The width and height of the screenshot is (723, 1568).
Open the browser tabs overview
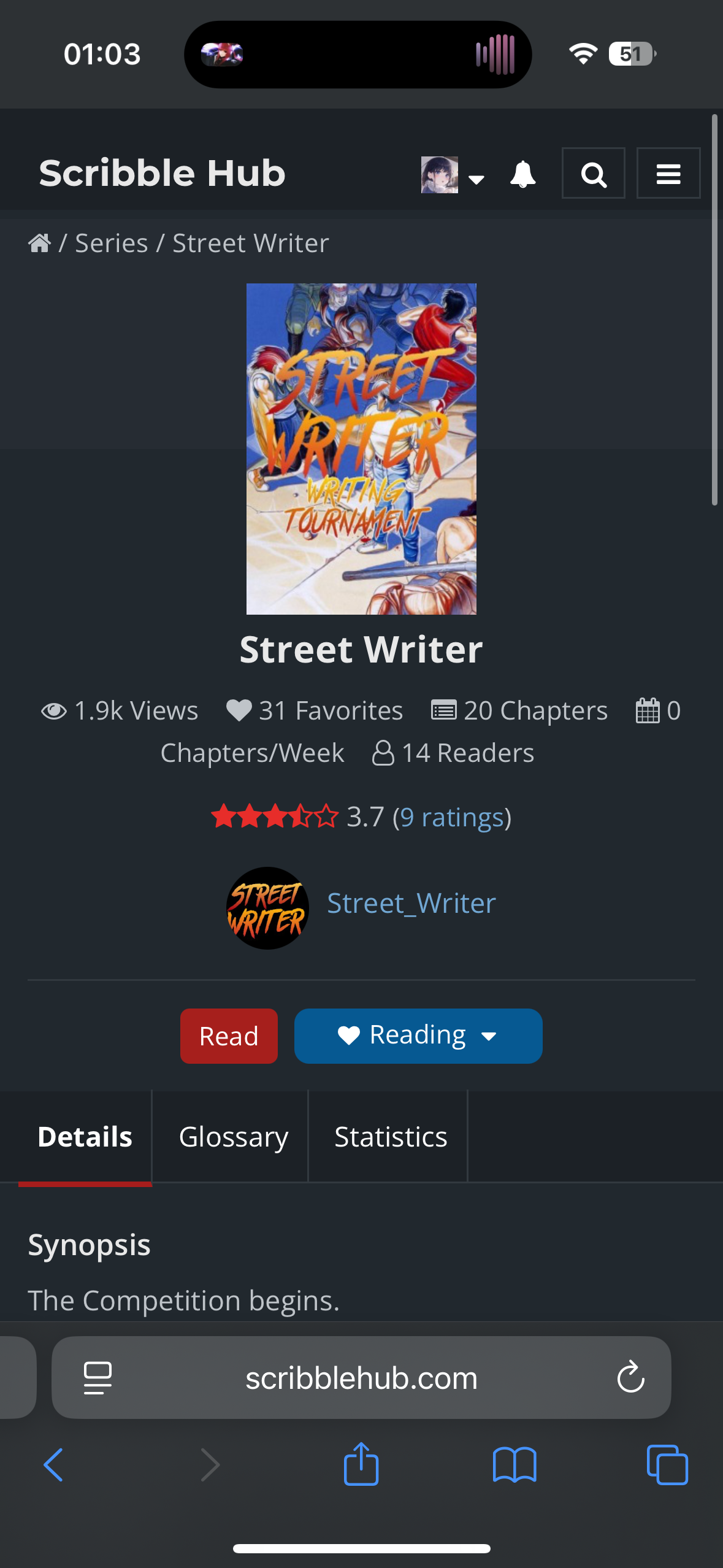667,1465
